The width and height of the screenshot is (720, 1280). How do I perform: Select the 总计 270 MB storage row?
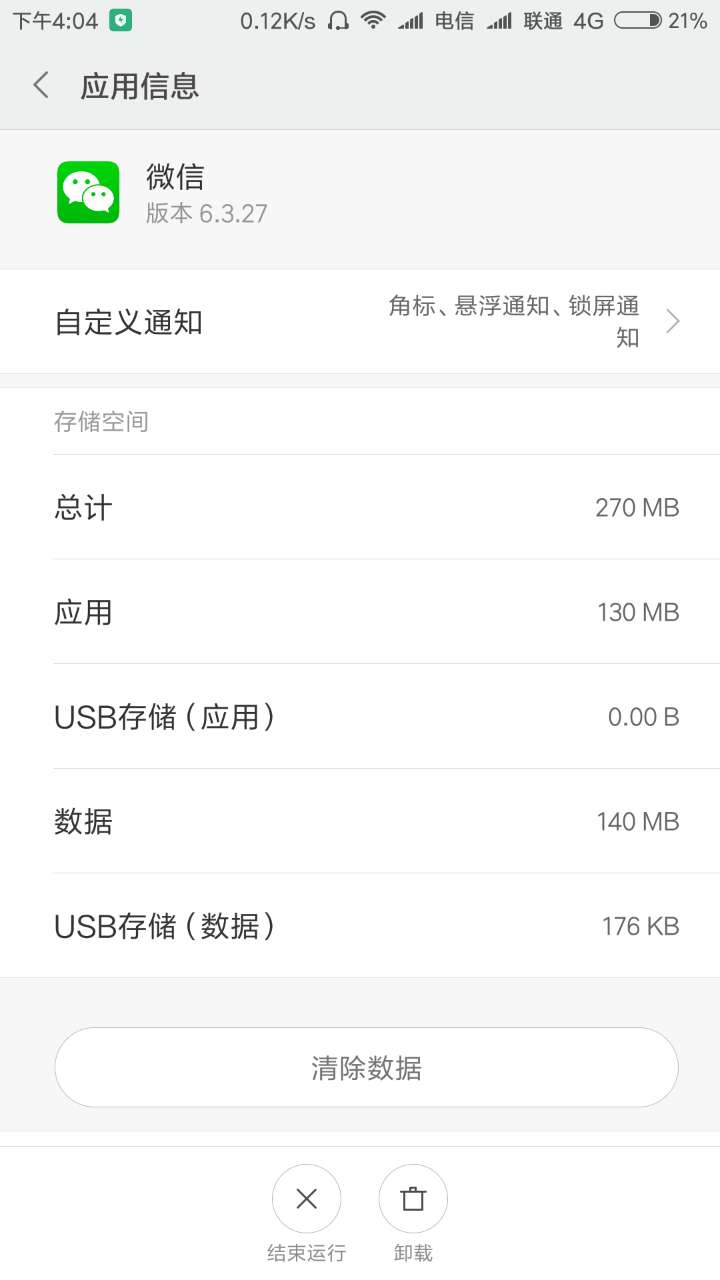[360, 507]
